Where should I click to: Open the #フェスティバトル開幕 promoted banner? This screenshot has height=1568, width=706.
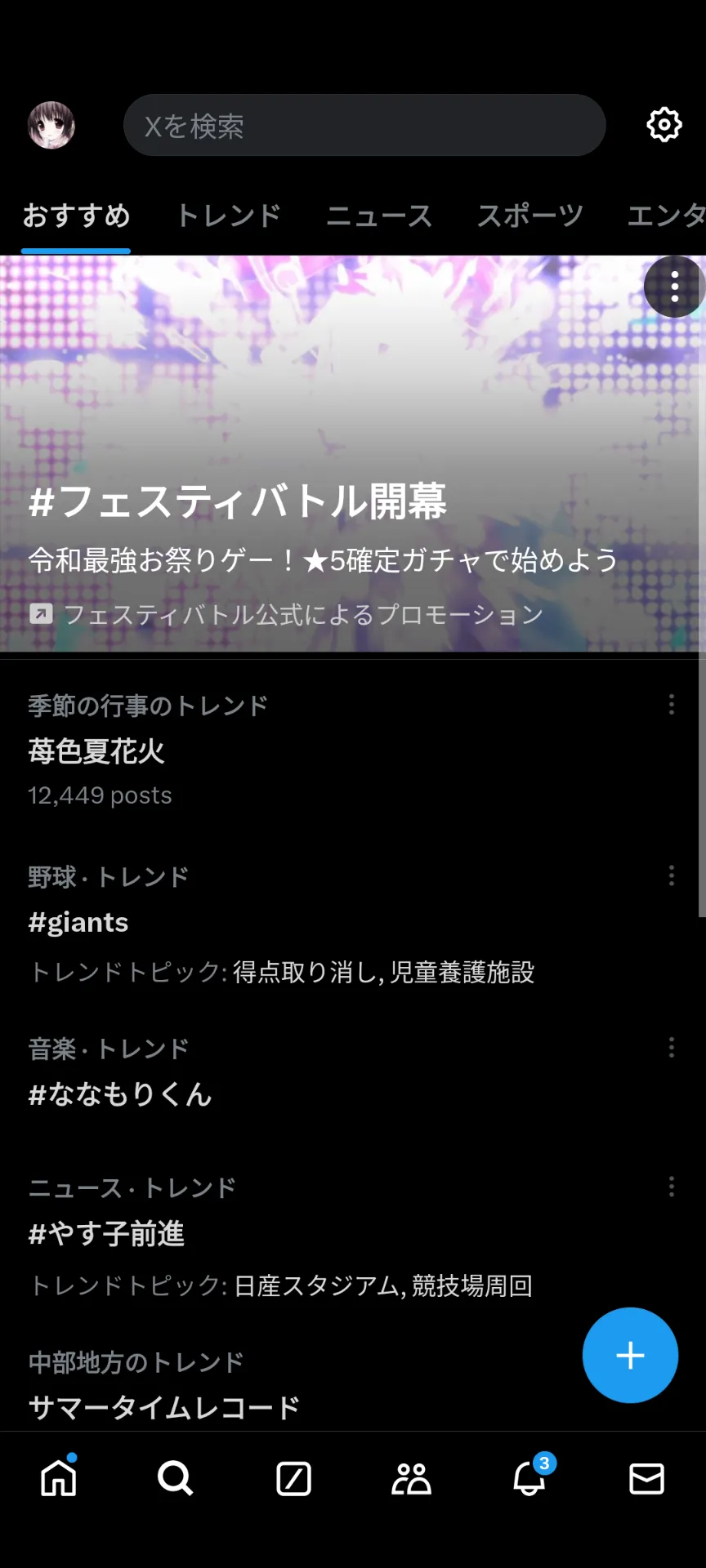click(353, 454)
